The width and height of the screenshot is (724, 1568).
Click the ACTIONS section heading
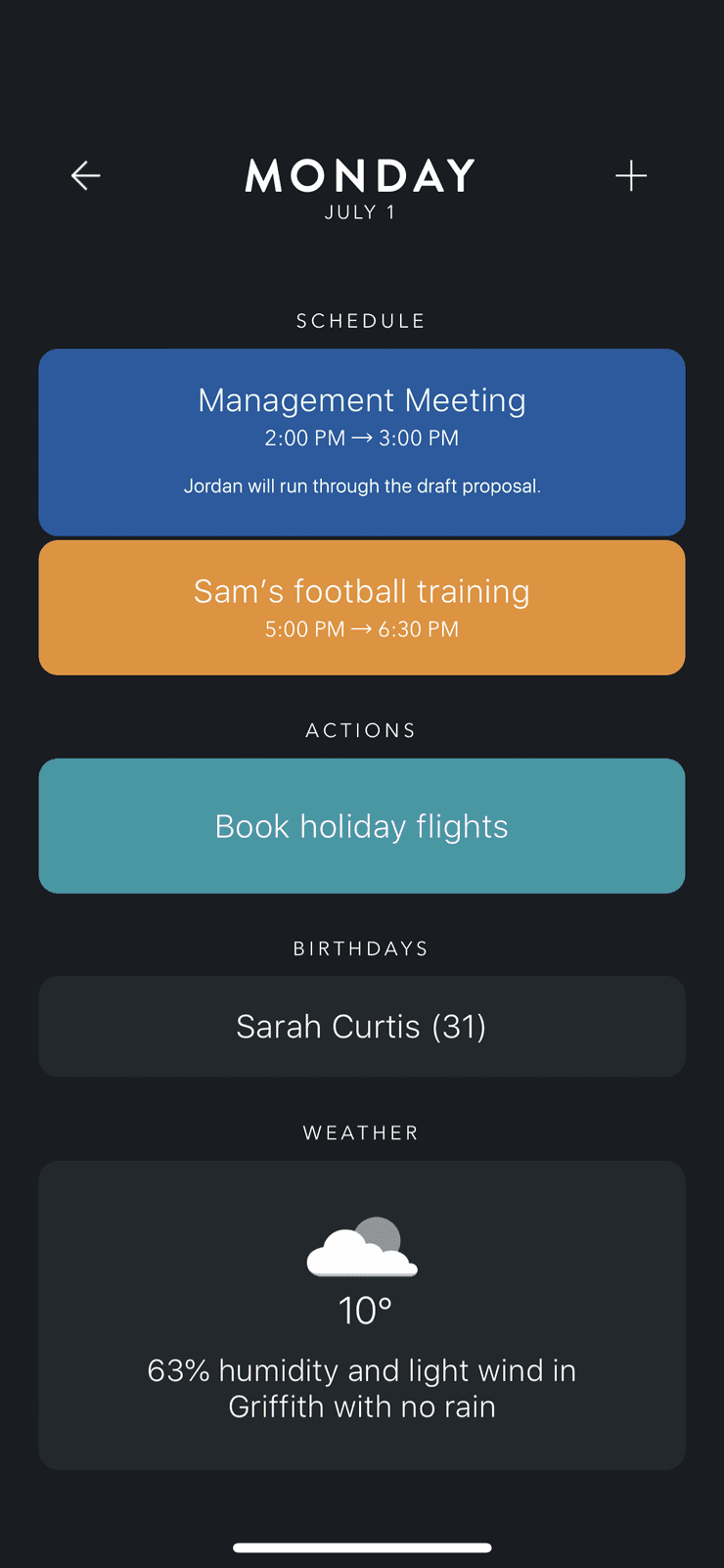(x=360, y=729)
